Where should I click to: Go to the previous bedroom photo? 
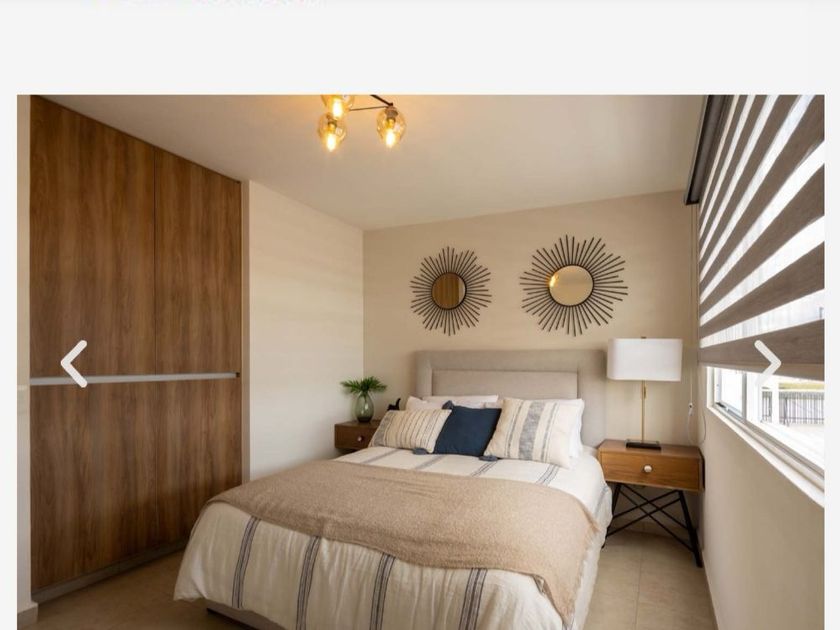(74, 364)
